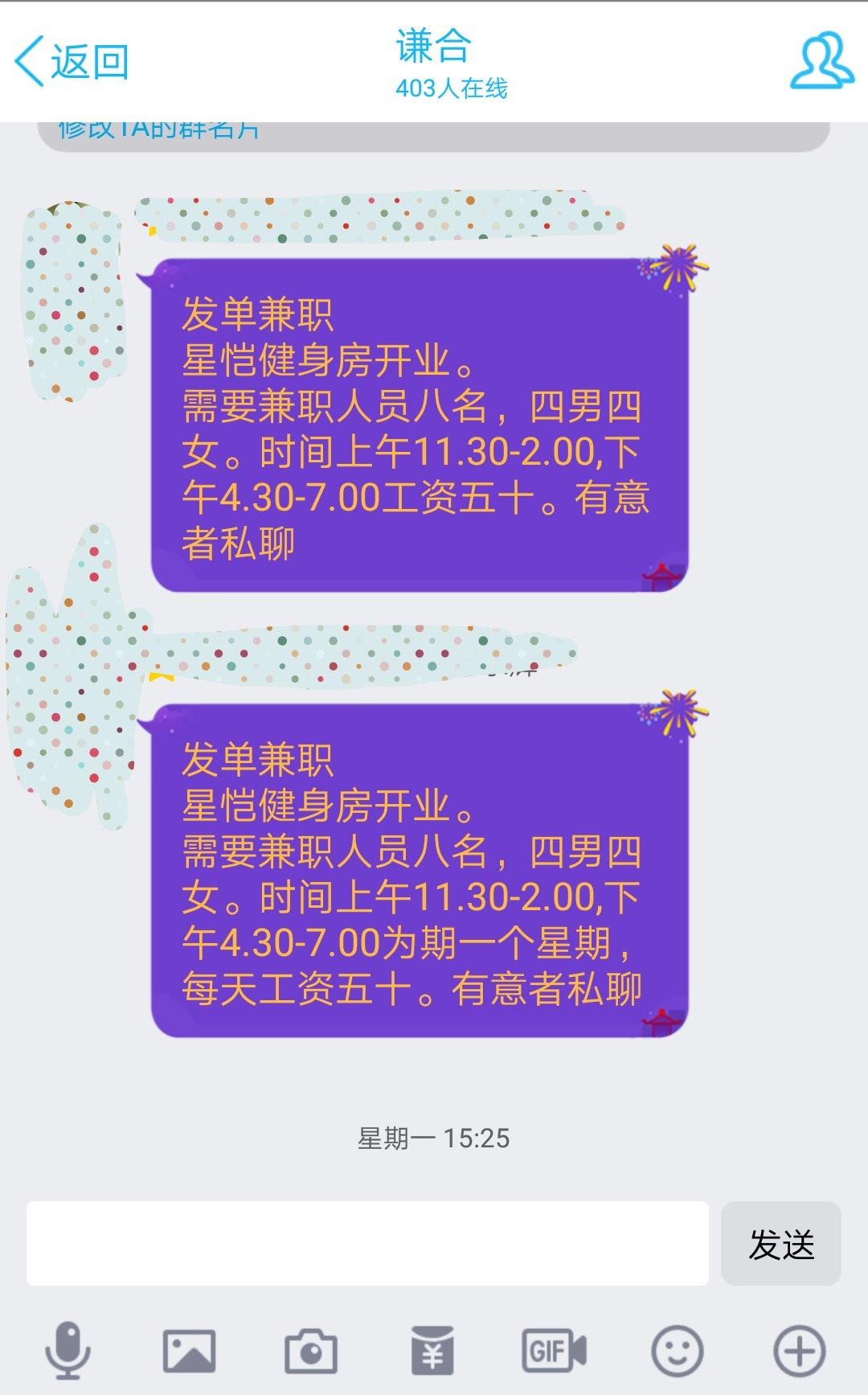Tap the message input field
The width and height of the screenshot is (868, 1395).
(367, 1243)
